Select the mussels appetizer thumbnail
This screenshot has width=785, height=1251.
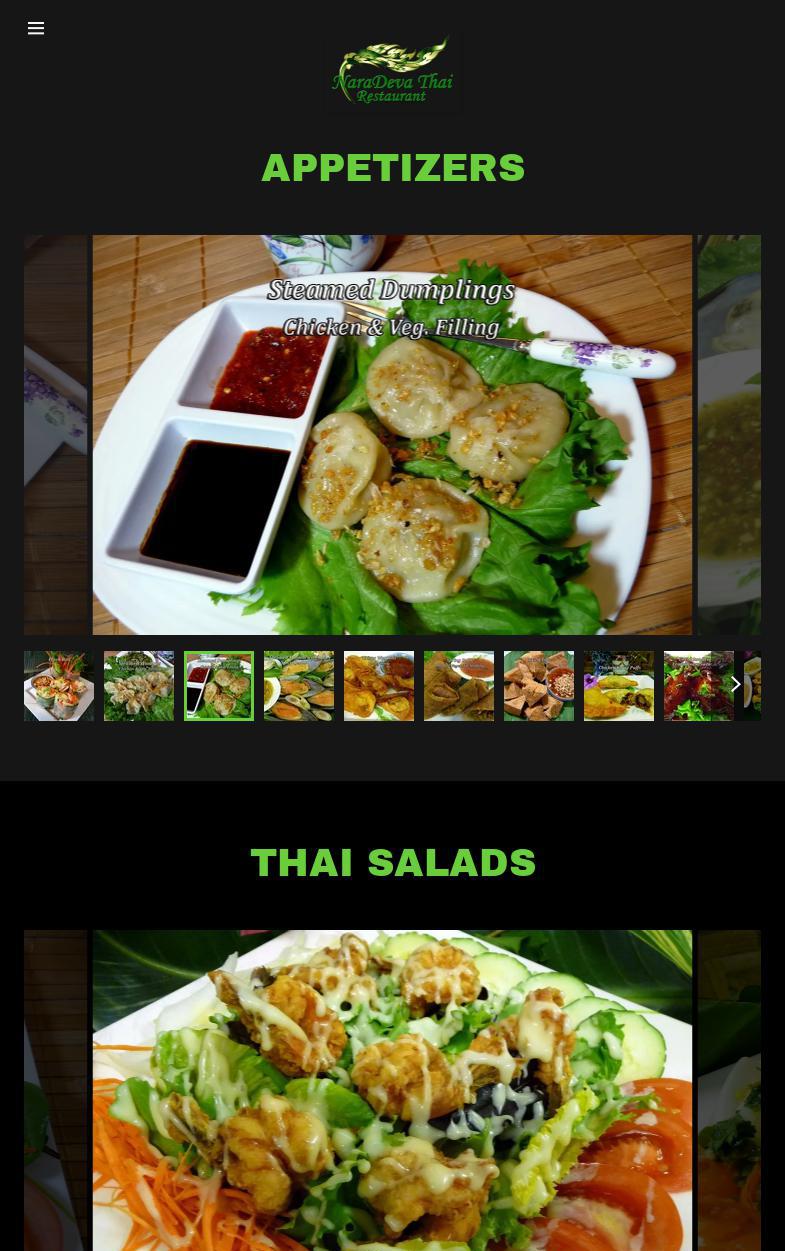(x=299, y=686)
